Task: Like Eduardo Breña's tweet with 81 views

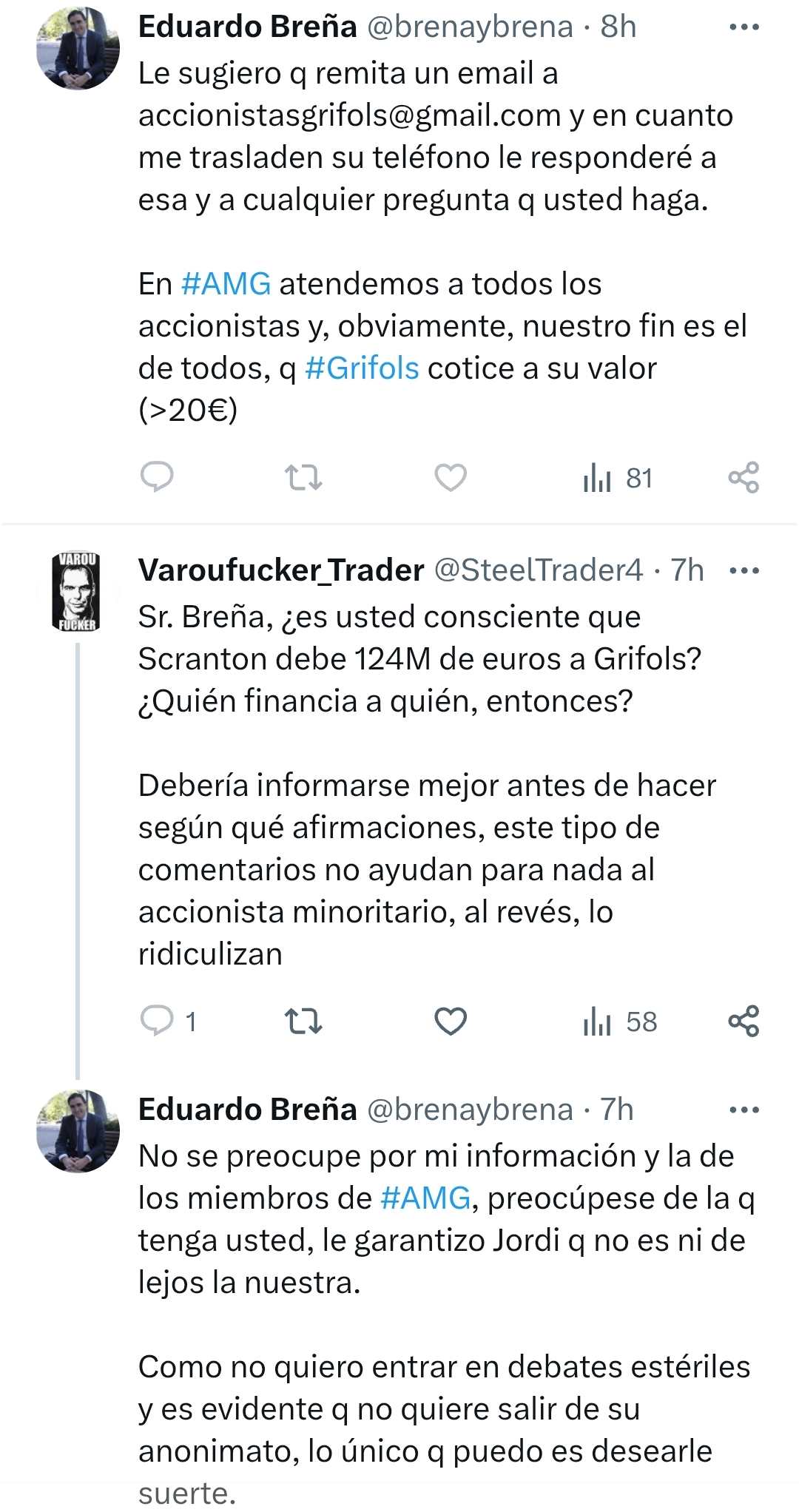Action: 450,477
